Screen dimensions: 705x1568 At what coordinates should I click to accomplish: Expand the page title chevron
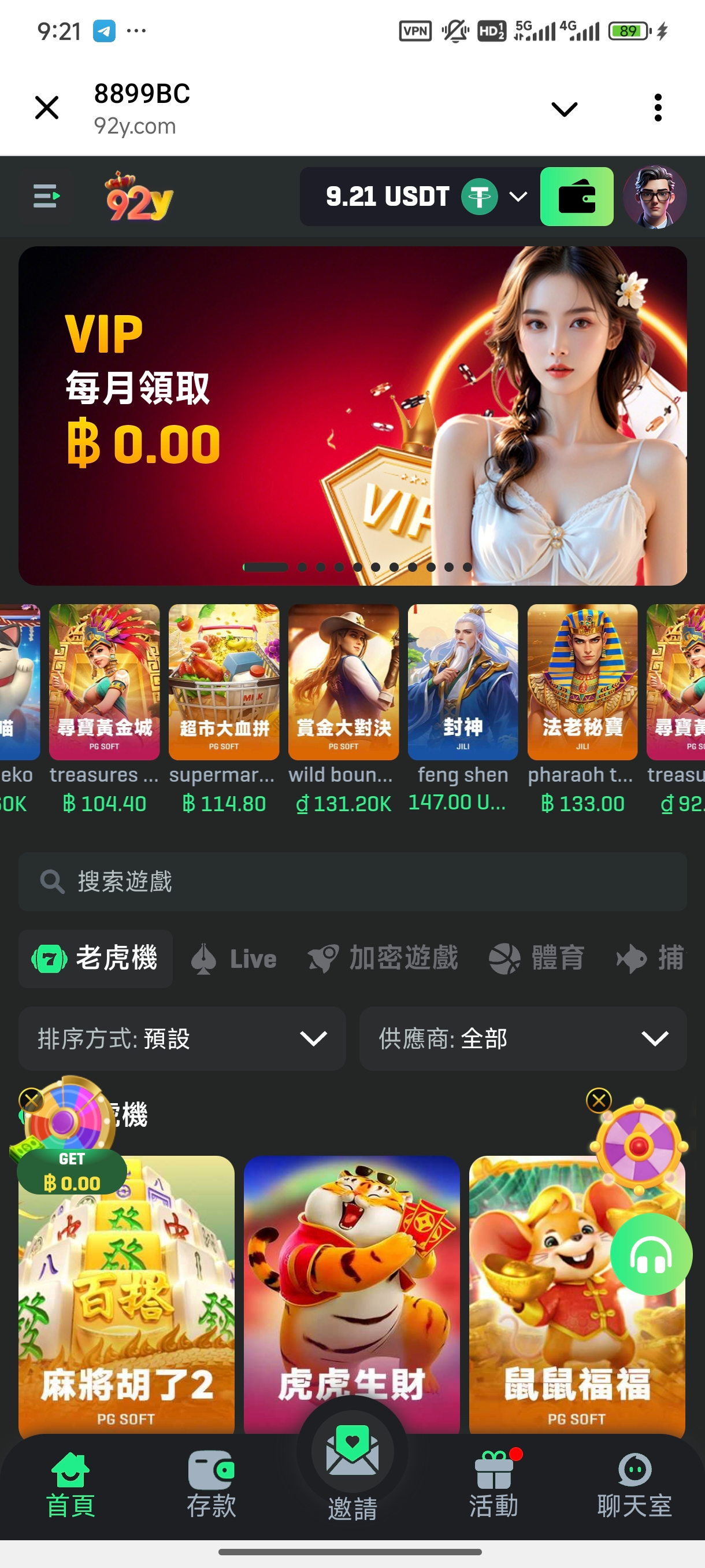564,110
